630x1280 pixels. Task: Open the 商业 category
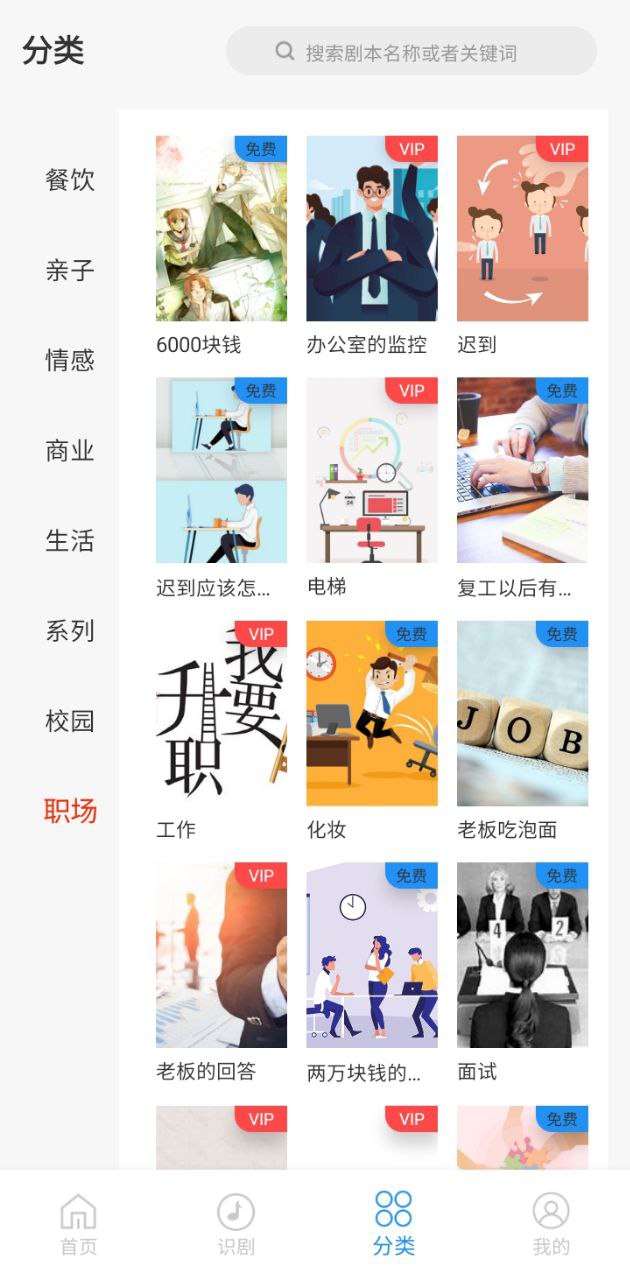[x=70, y=450]
